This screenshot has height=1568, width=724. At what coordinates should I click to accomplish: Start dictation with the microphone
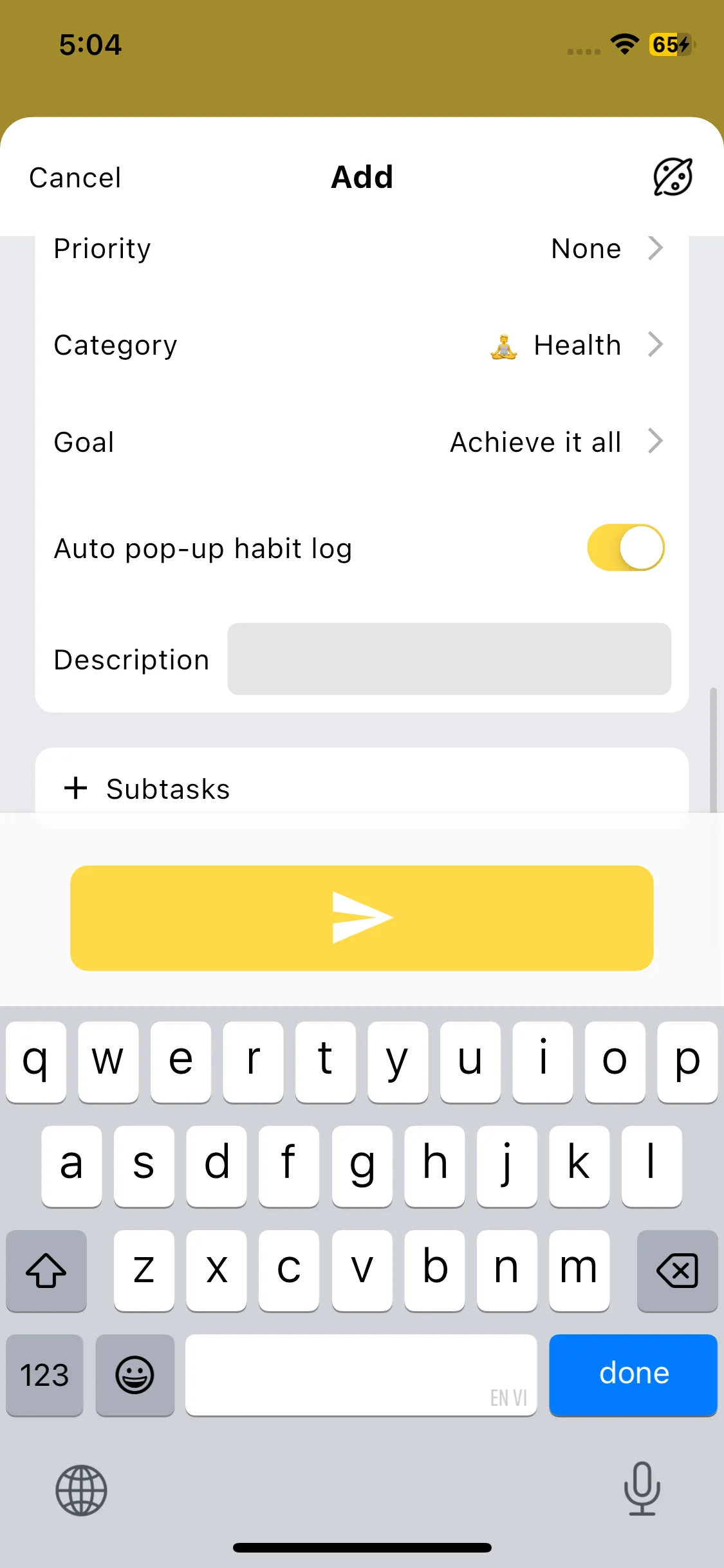tap(642, 1489)
